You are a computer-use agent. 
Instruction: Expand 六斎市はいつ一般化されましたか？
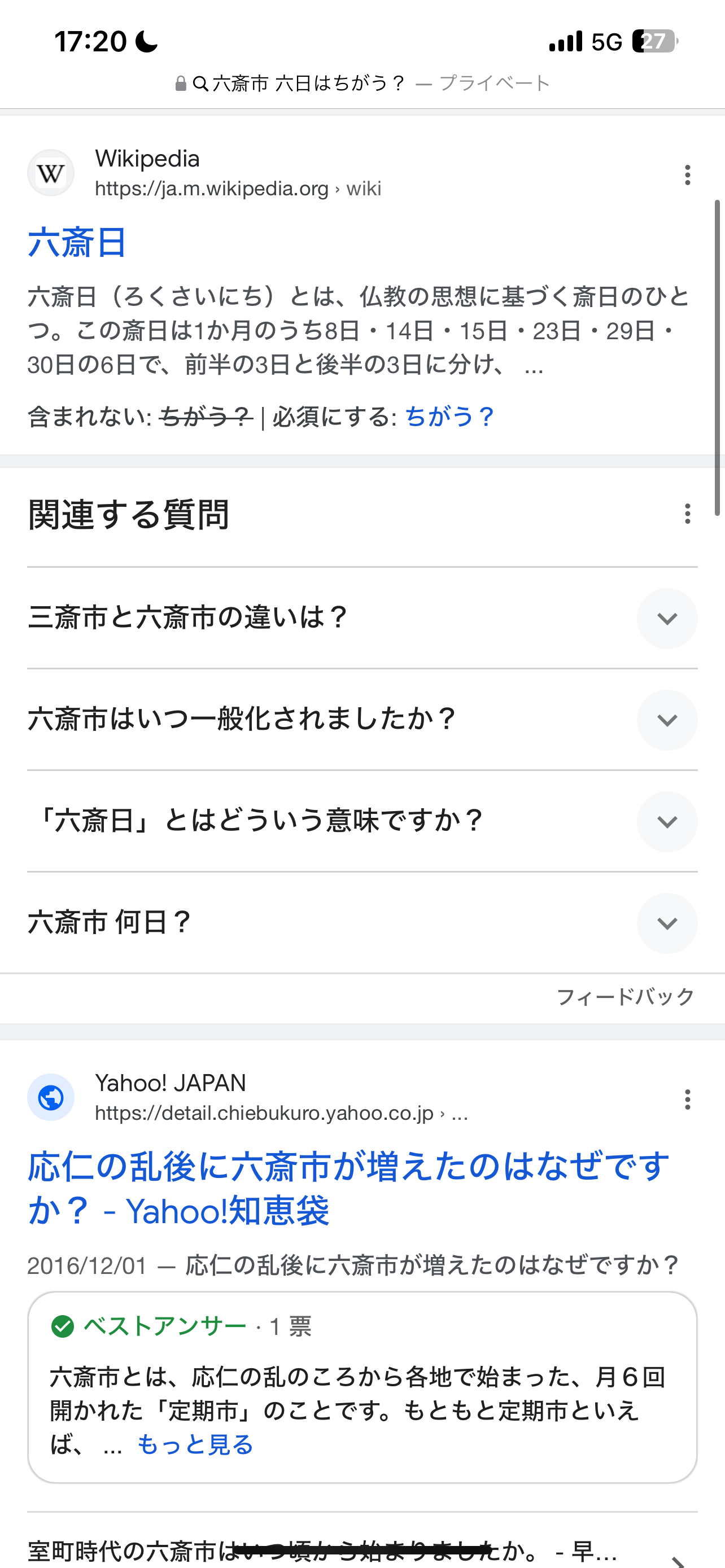click(x=667, y=720)
